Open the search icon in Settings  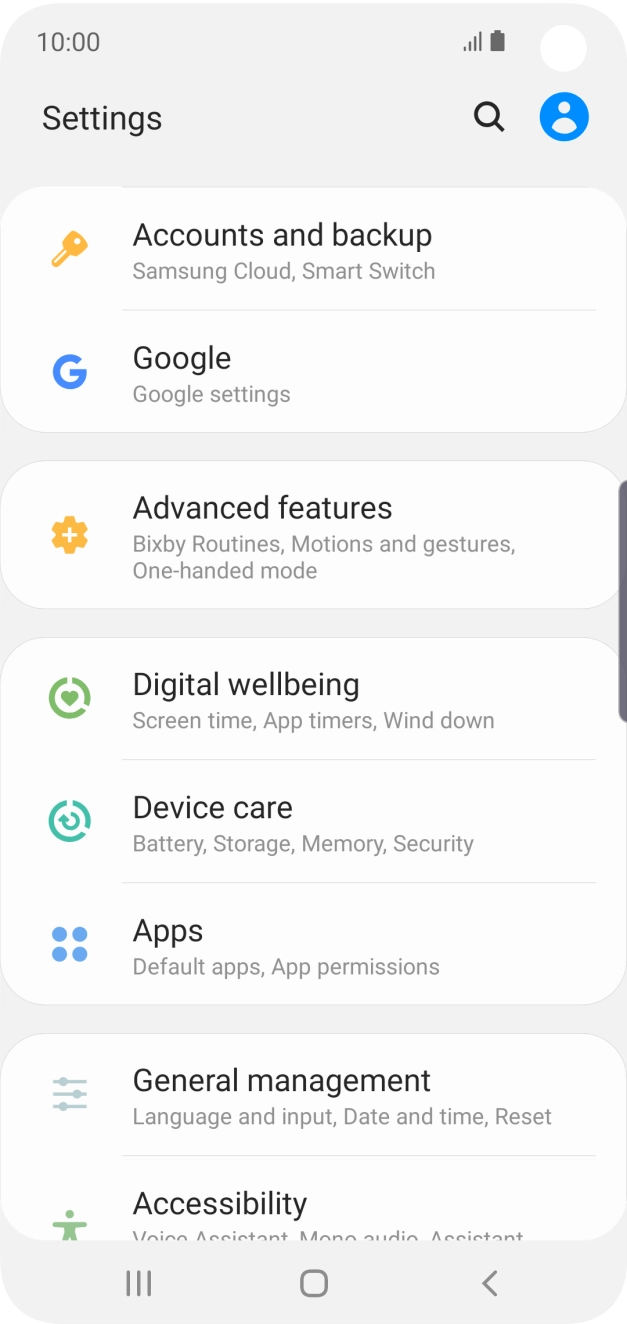488,118
